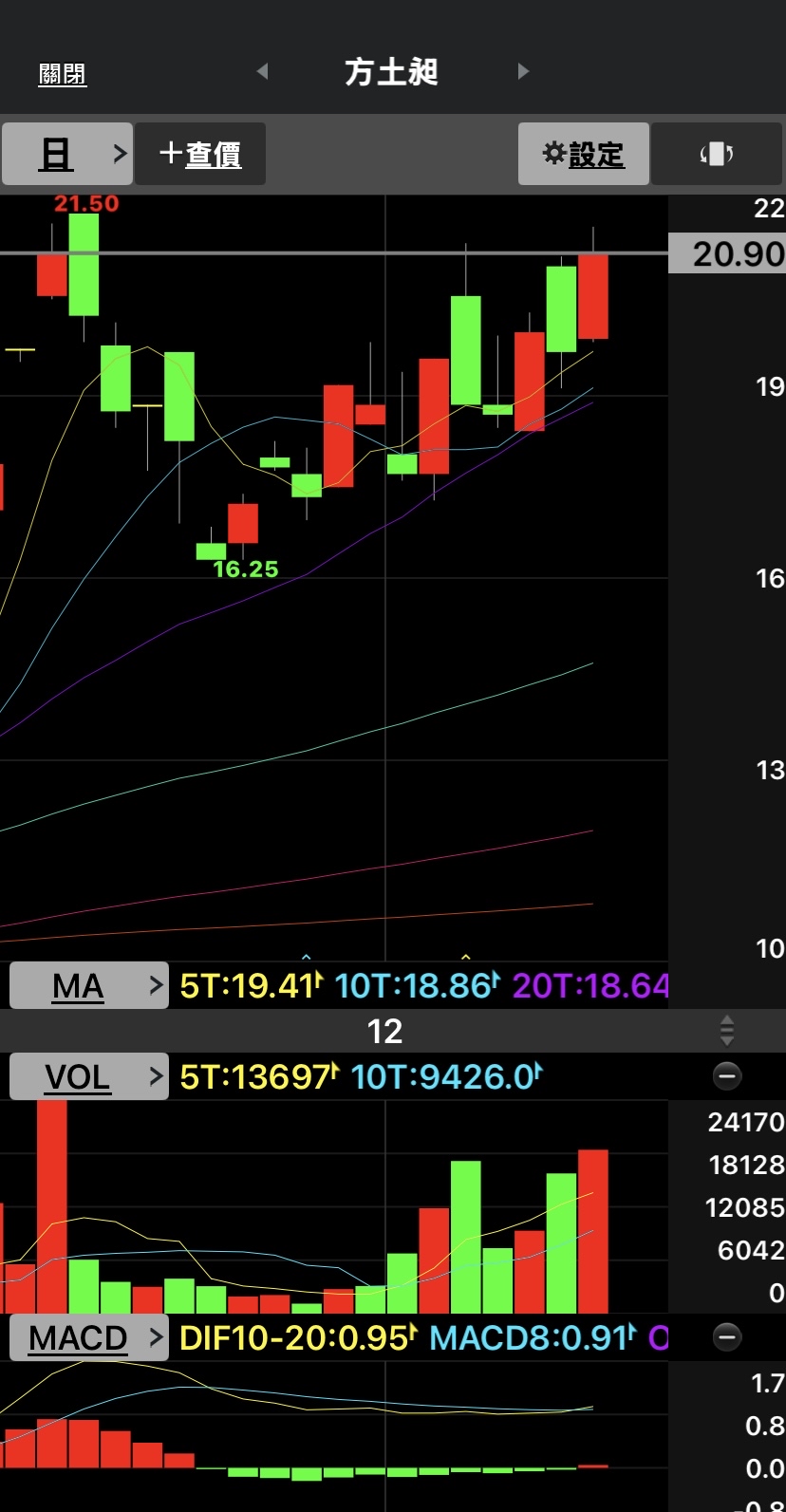This screenshot has width=786, height=1512.
Task: Change the VOL indicator type
Action: pos(89,1076)
